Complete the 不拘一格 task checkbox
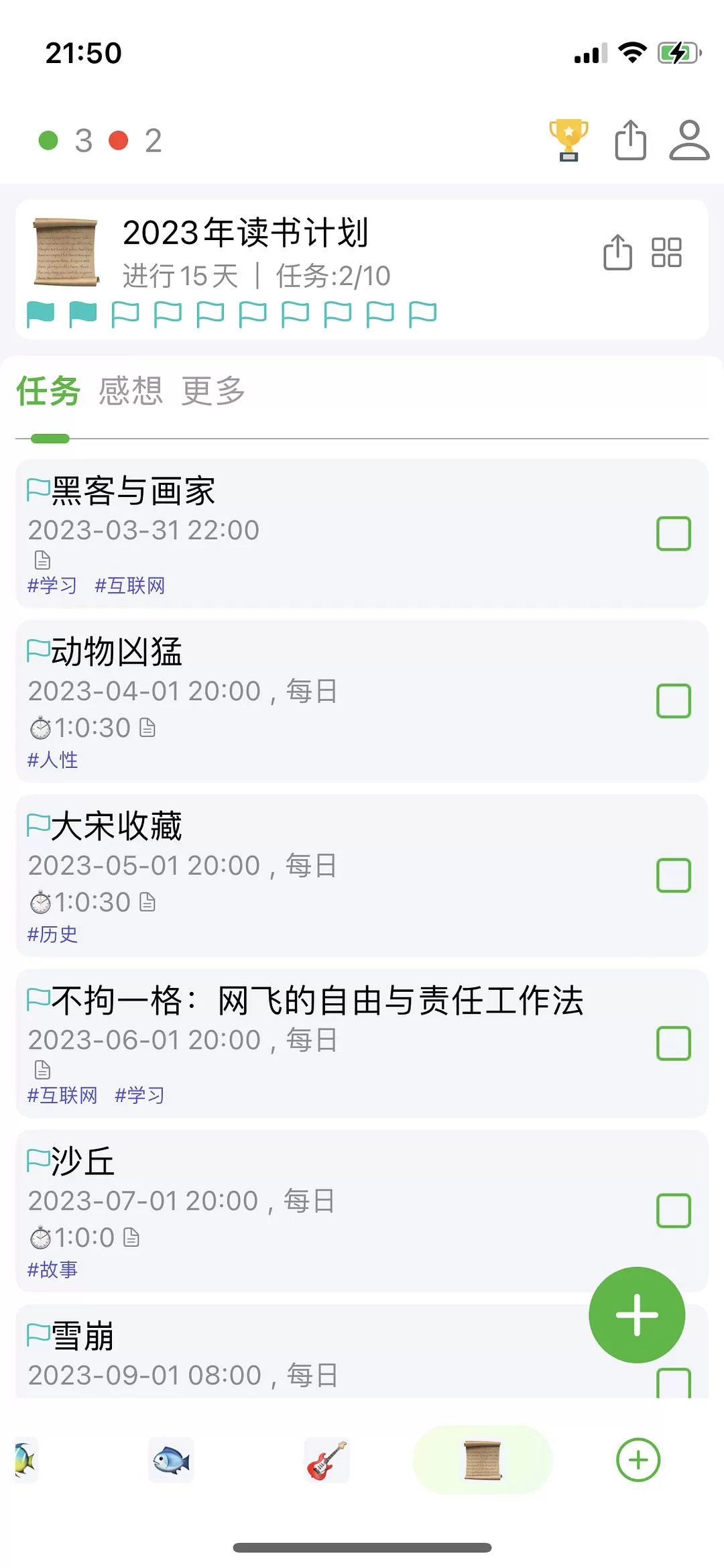724x1568 pixels. point(673,1044)
